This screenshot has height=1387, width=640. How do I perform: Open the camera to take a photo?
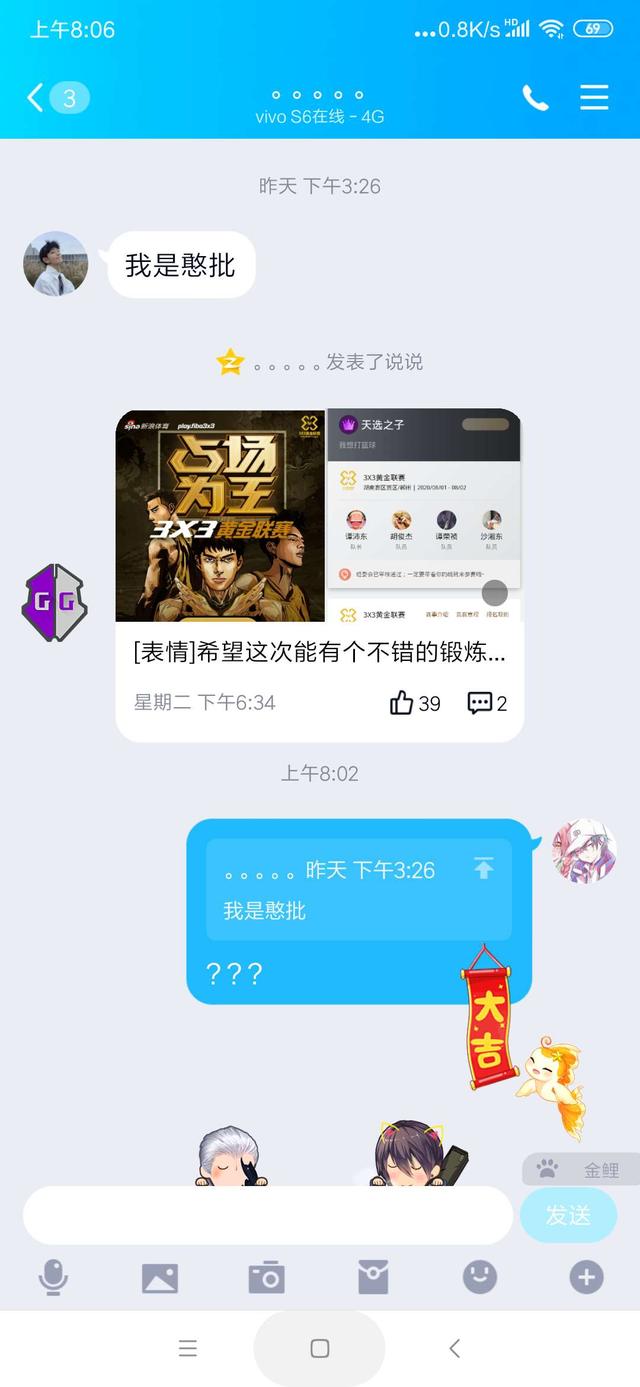coord(267,1277)
